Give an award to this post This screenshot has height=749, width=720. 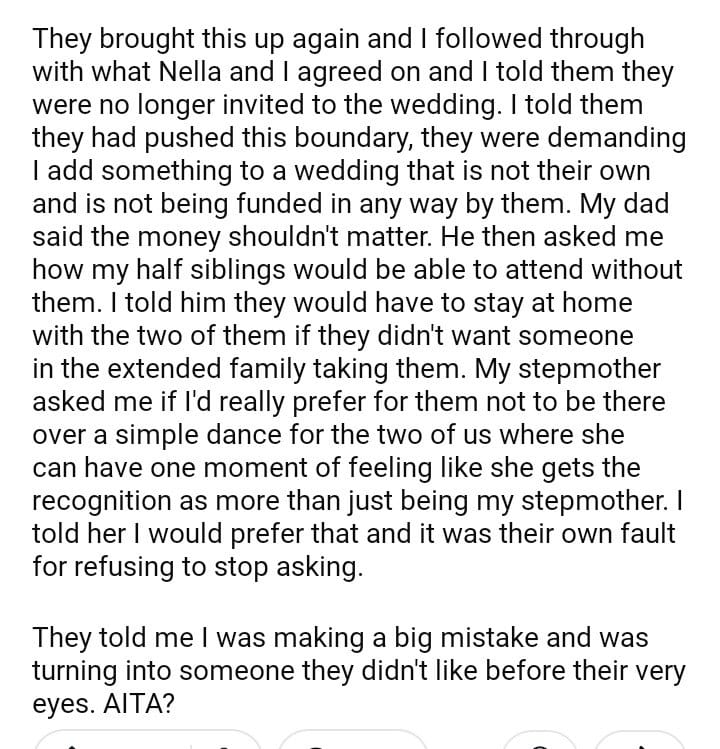540,742
